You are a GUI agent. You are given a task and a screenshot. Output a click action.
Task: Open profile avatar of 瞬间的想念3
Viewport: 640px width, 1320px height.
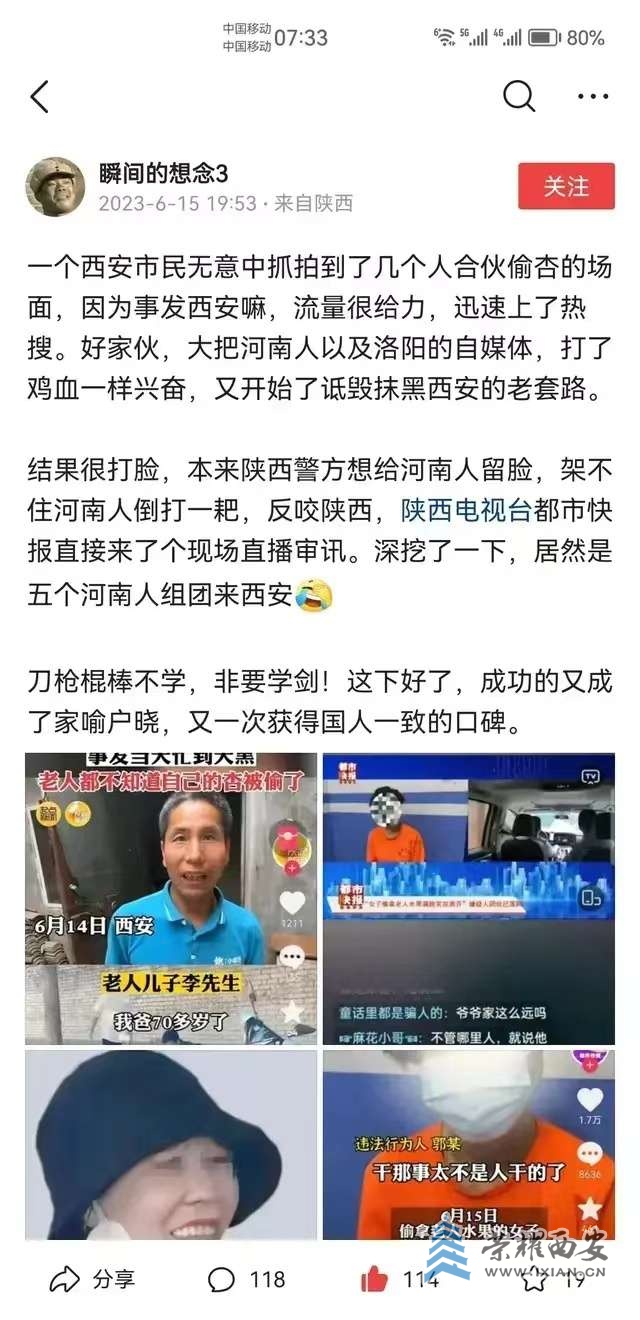click(x=55, y=186)
